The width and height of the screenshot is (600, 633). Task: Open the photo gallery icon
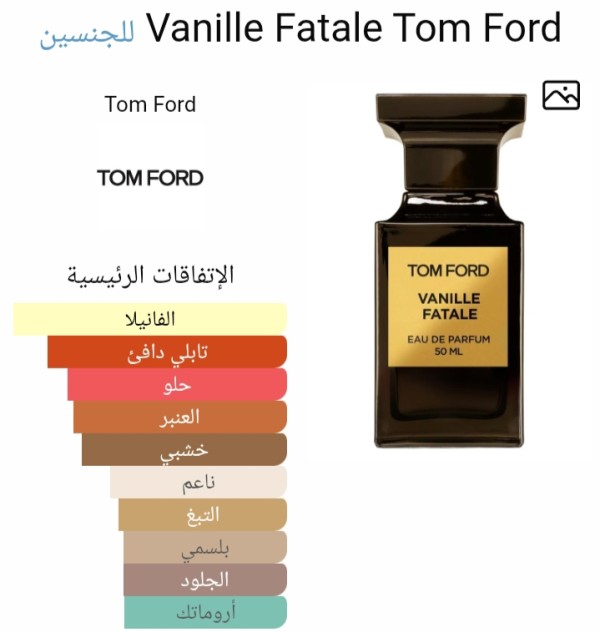pyautogui.click(x=561, y=95)
